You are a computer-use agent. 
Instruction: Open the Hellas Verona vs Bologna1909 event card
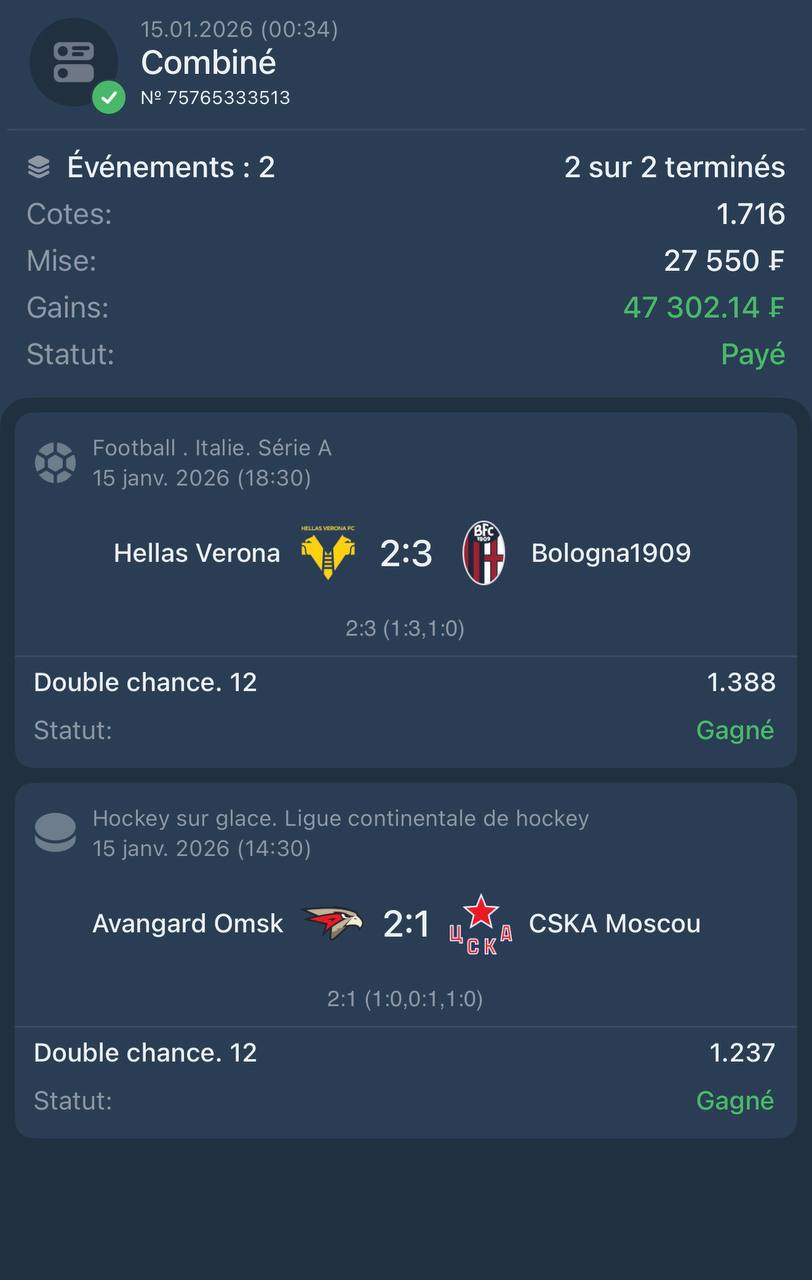(x=405, y=553)
